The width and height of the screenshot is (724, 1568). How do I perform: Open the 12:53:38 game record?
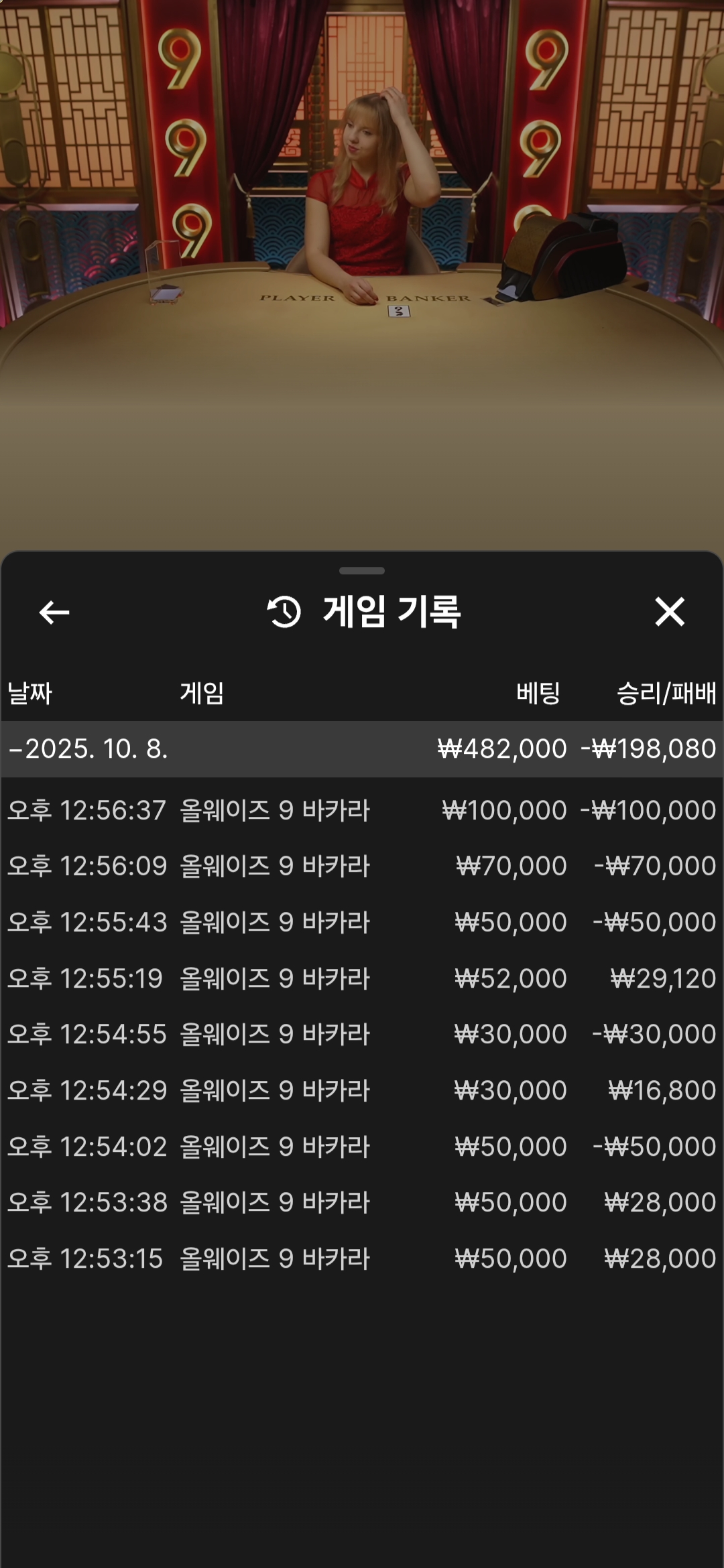coord(362,1202)
